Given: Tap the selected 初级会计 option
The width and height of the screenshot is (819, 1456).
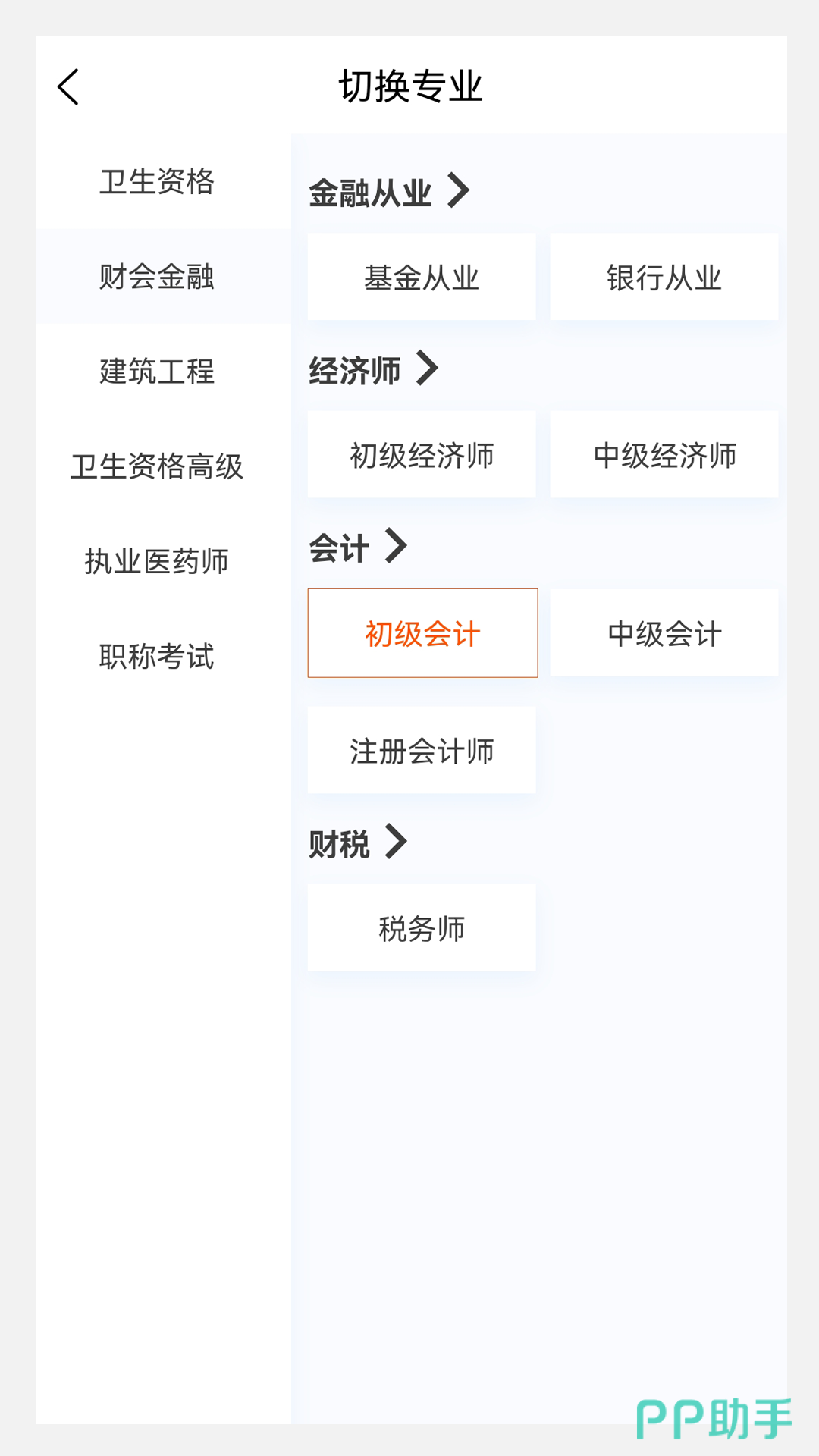Looking at the screenshot, I should click(422, 633).
